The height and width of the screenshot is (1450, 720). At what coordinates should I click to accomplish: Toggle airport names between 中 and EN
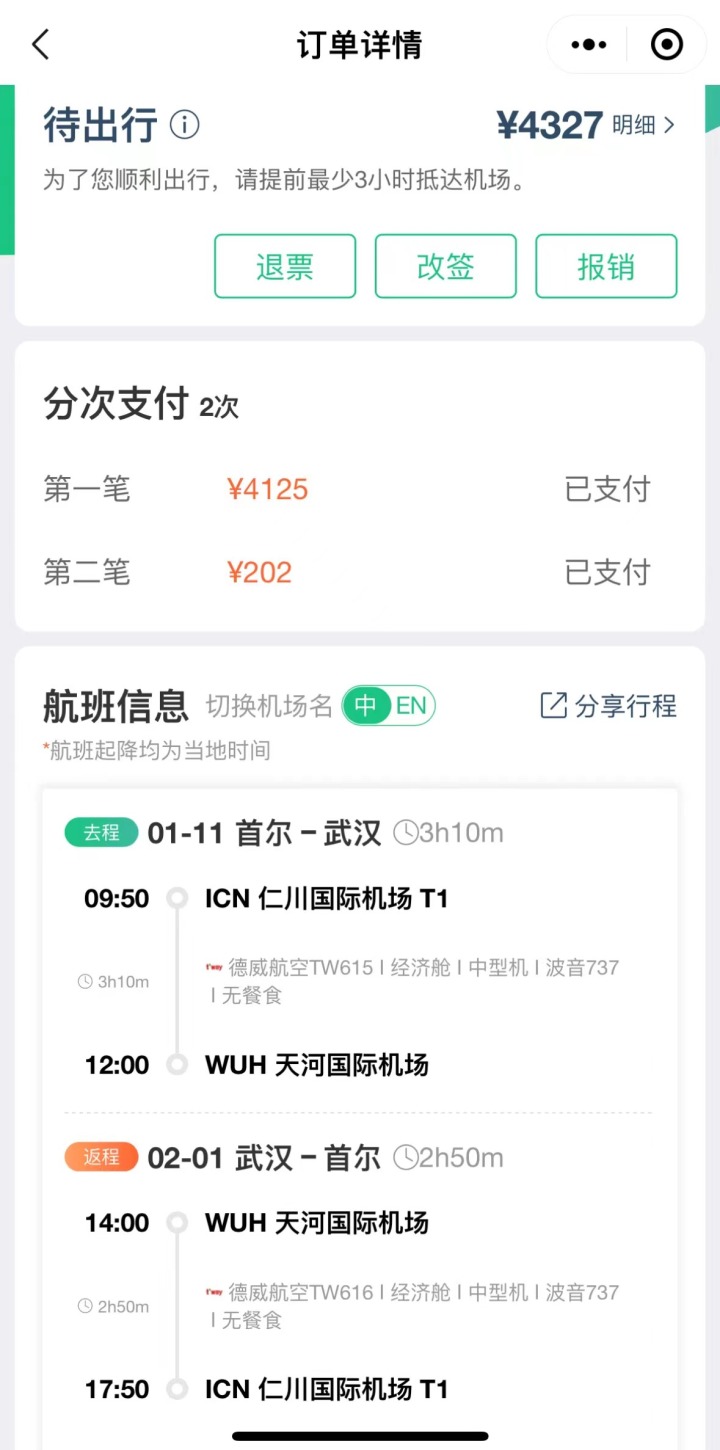(389, 706)
